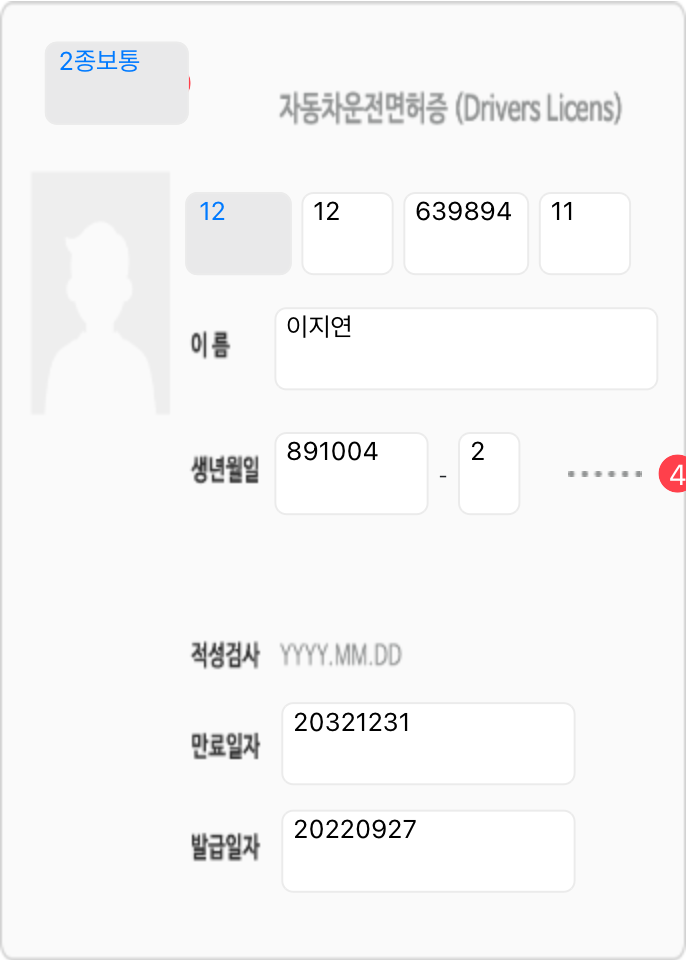Open the region code dropdown showing 12
This screenshot has height=960, width=686.
tap(238, 233)
